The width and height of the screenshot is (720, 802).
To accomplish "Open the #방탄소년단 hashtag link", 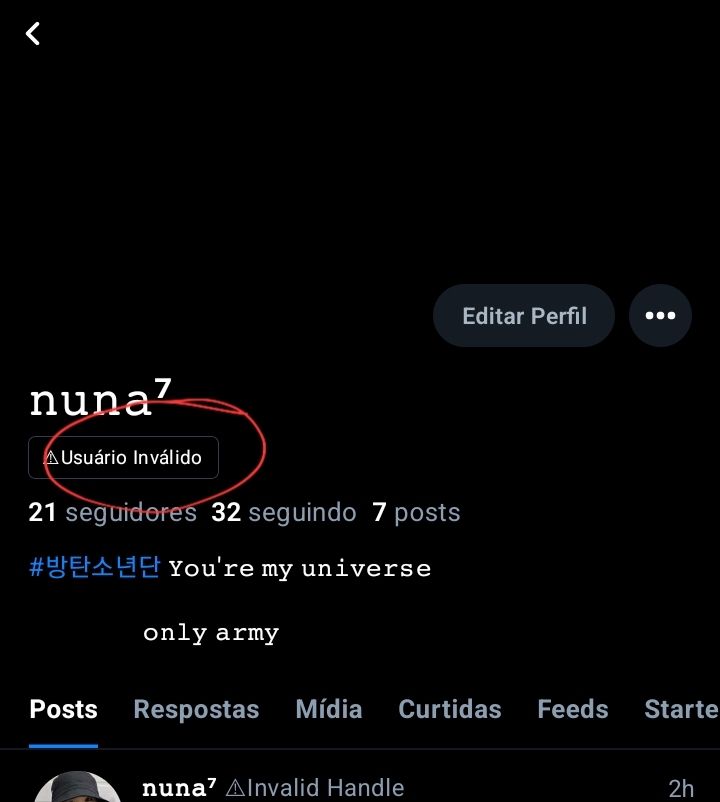I will [x=95, y=568].
